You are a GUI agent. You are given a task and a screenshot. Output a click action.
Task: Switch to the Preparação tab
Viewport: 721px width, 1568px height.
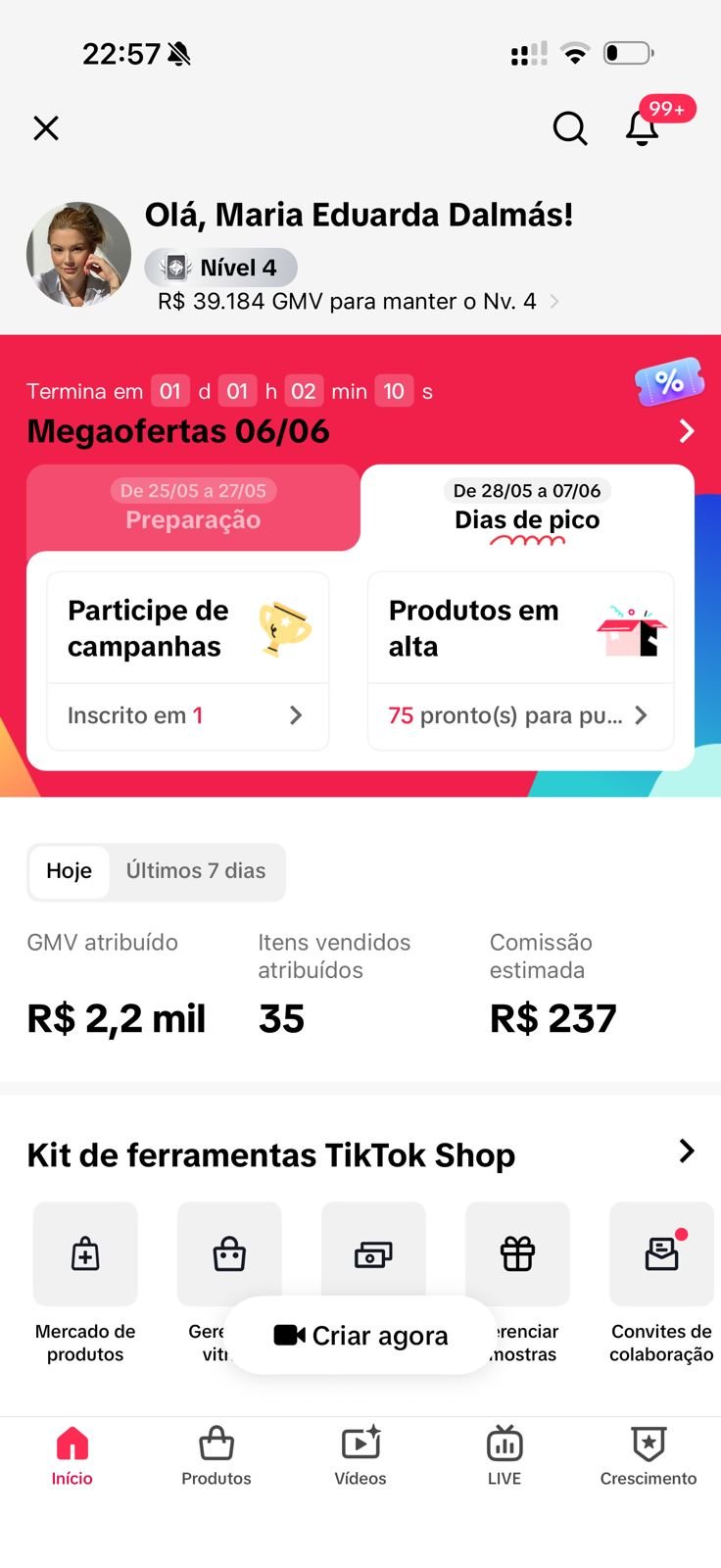pyautogui.click(x=193, y=508)
